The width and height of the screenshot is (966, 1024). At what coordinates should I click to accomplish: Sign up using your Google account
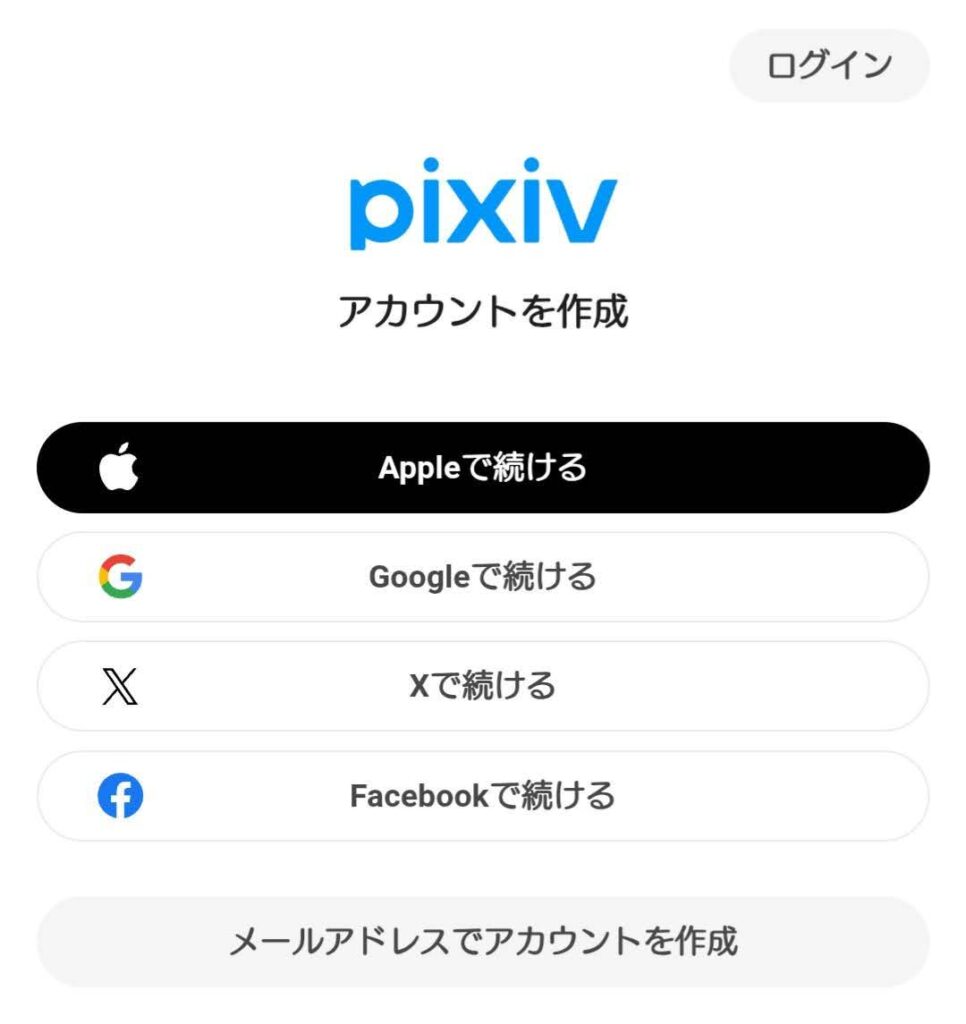point(483,577)
